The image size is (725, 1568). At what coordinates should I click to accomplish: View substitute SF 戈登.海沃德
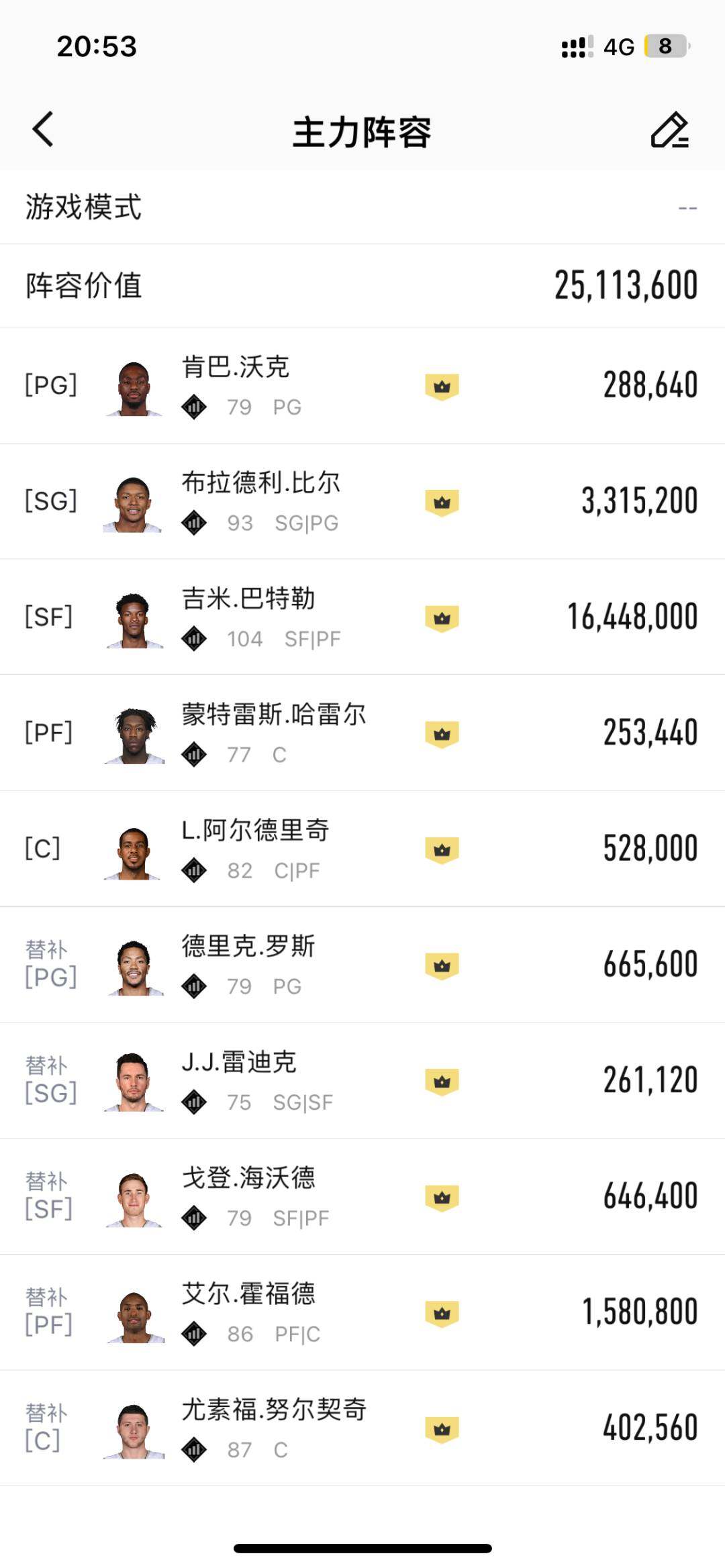(x=362, y=1197)
